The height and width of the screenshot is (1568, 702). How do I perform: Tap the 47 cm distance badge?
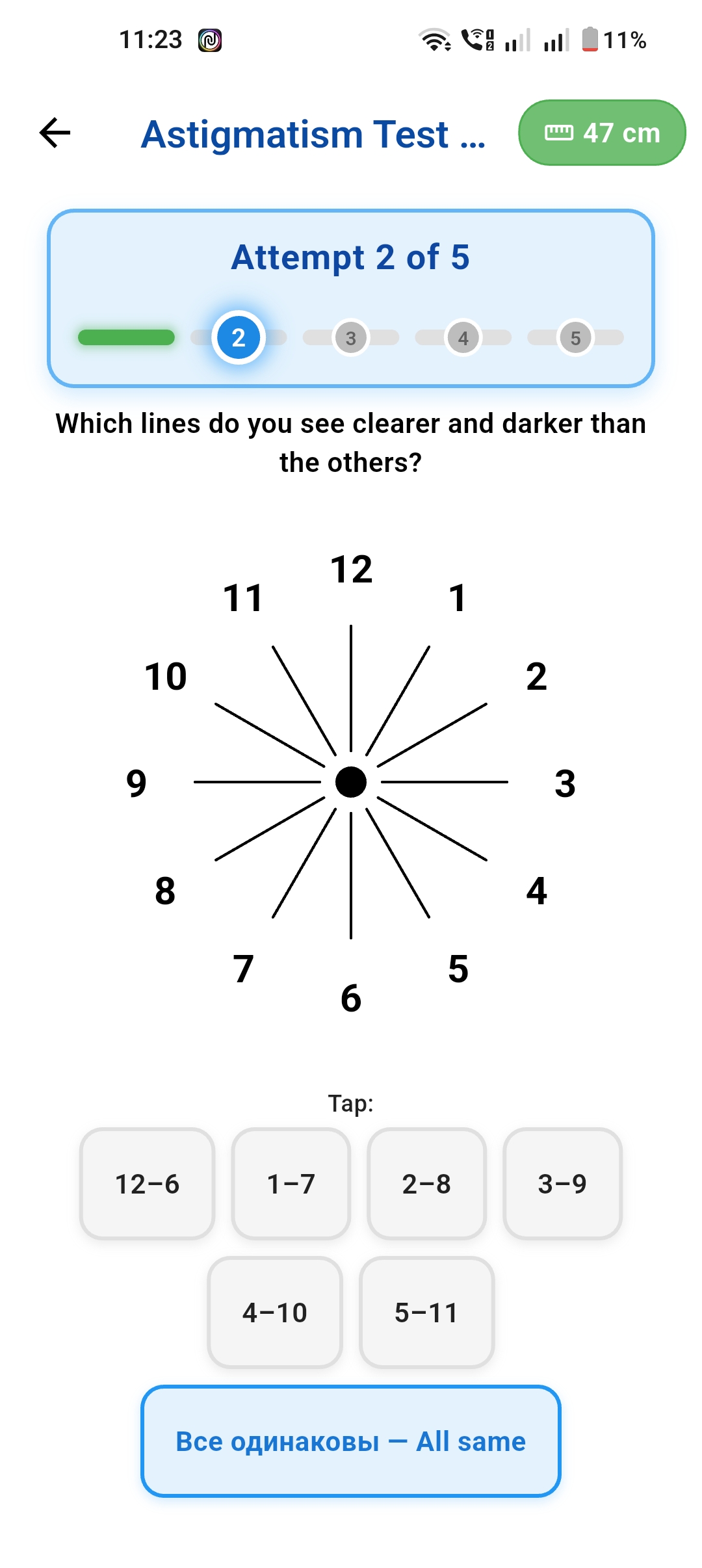click(602, 133)
